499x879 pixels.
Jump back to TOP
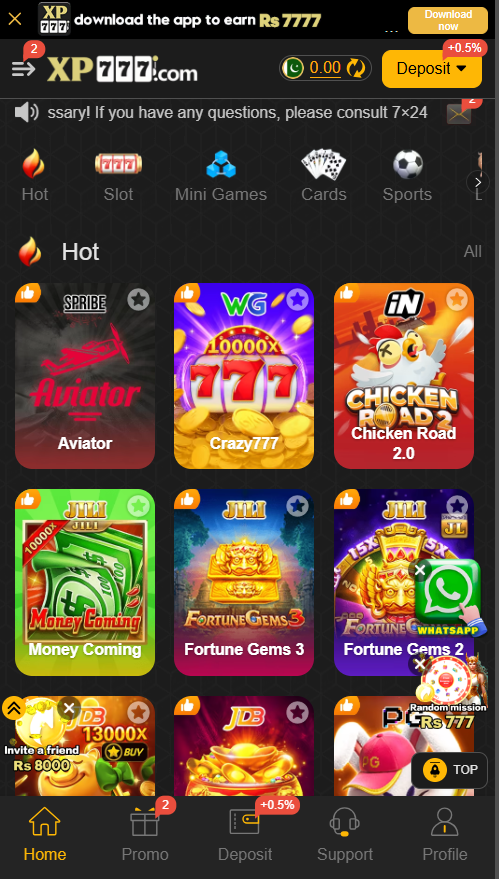click(x=450, y=770)
